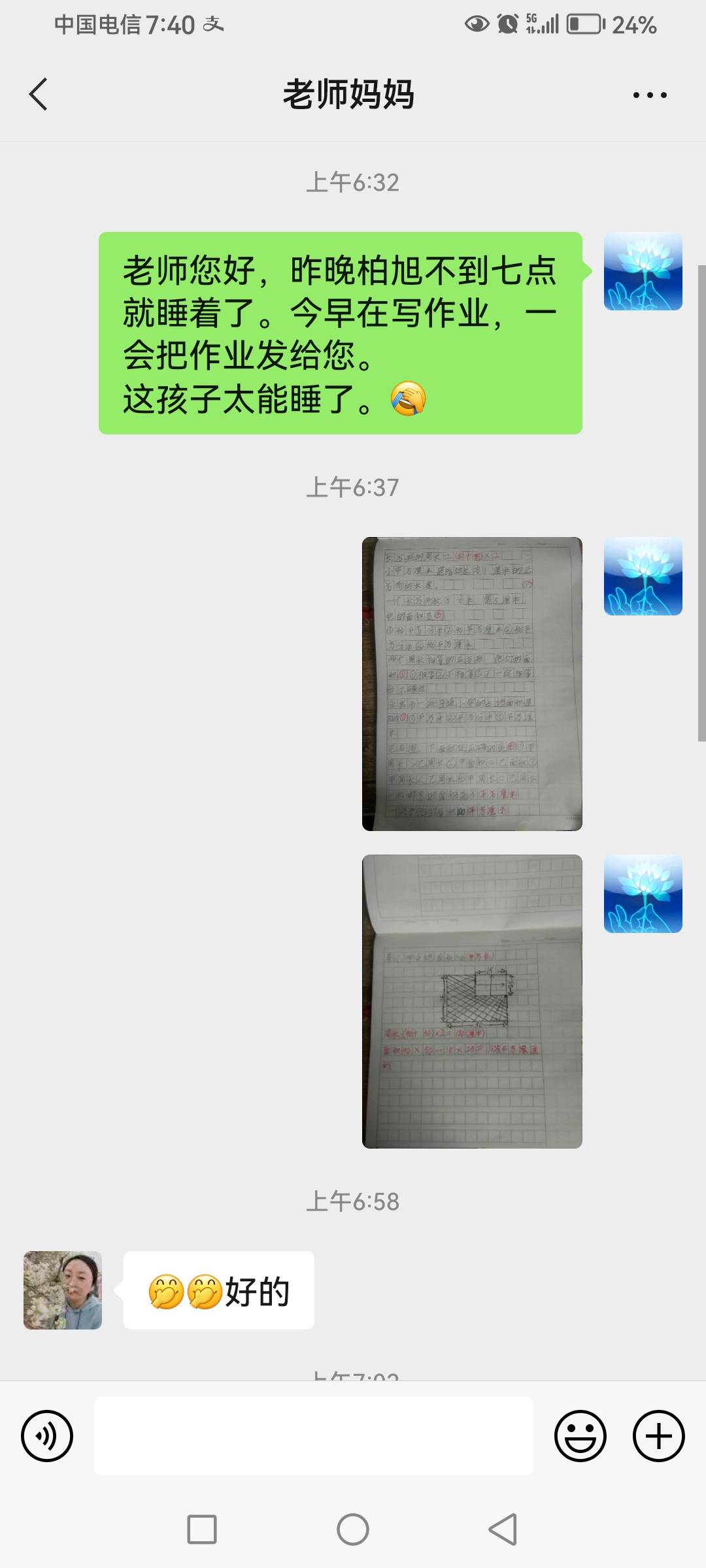This screenshot has height=1568, width=706.
Task: Tap the message text field
Action: coord(314,1435)
